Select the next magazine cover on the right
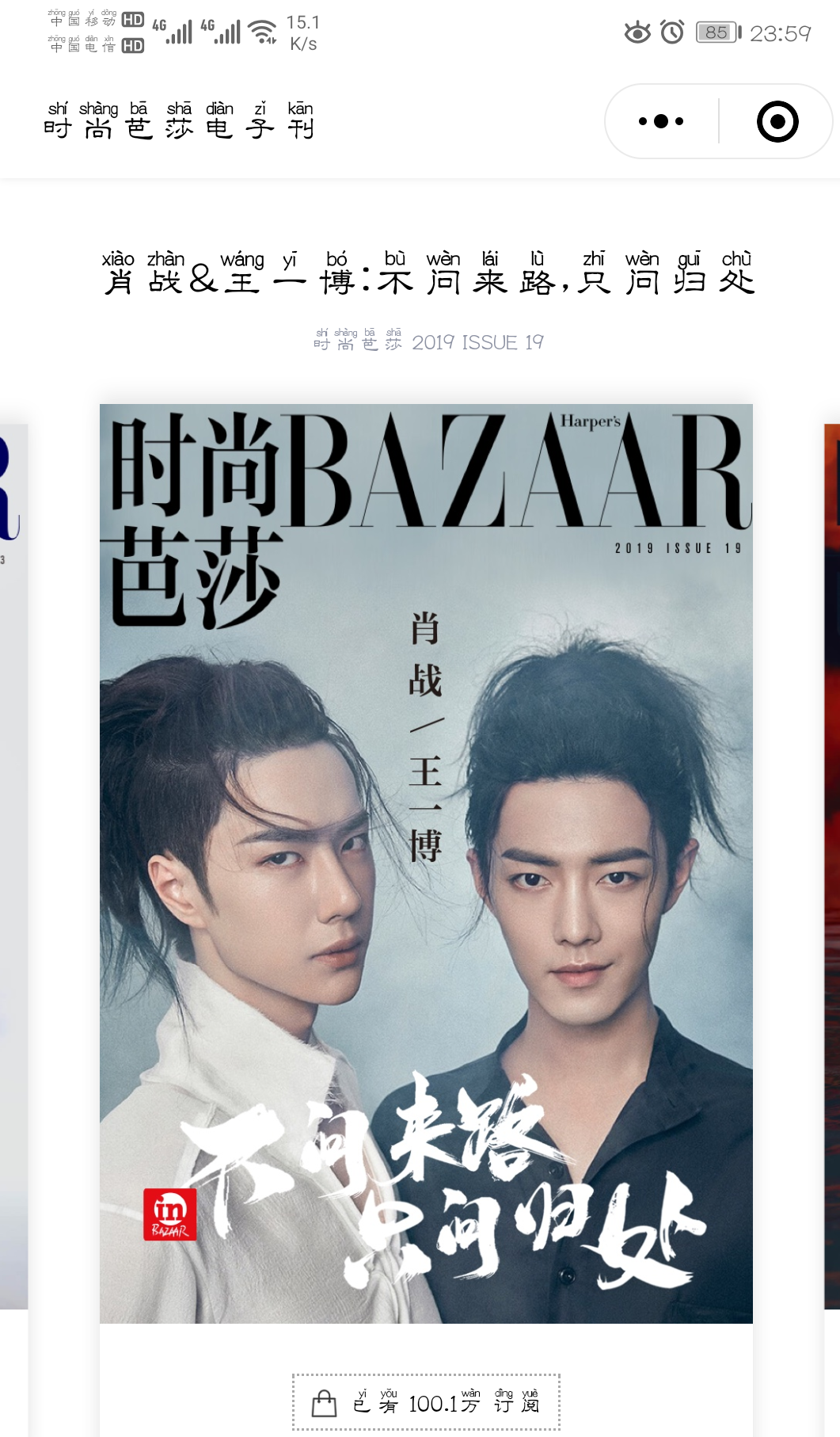This screenshot has width=840, height=1437. (x=831, y=866)
